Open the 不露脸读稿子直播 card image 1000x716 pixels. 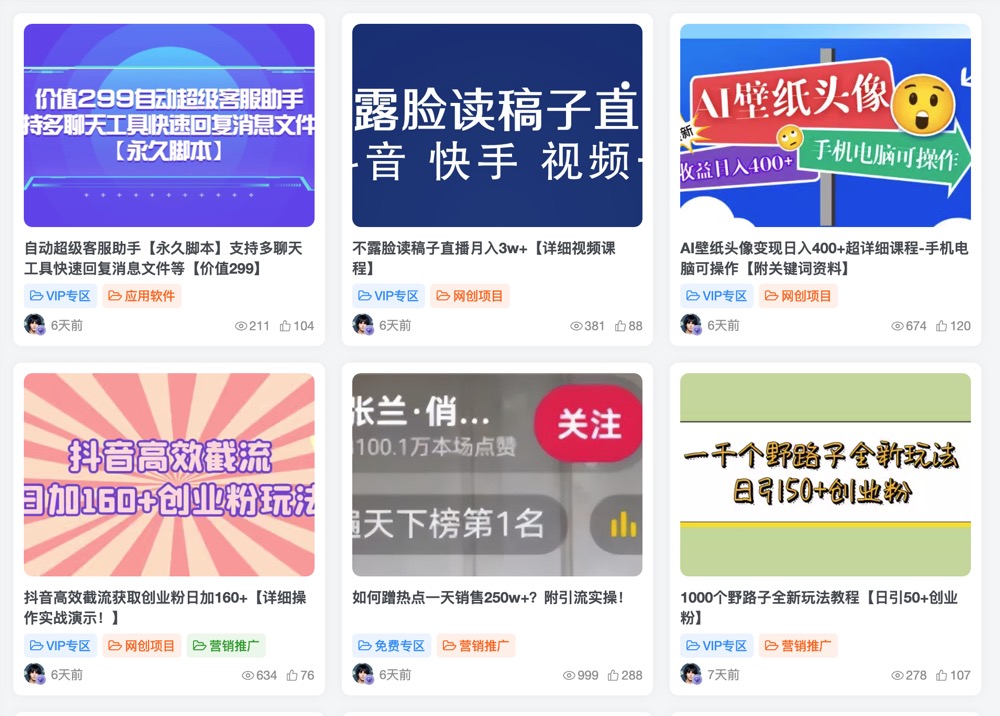click(497, 125)
